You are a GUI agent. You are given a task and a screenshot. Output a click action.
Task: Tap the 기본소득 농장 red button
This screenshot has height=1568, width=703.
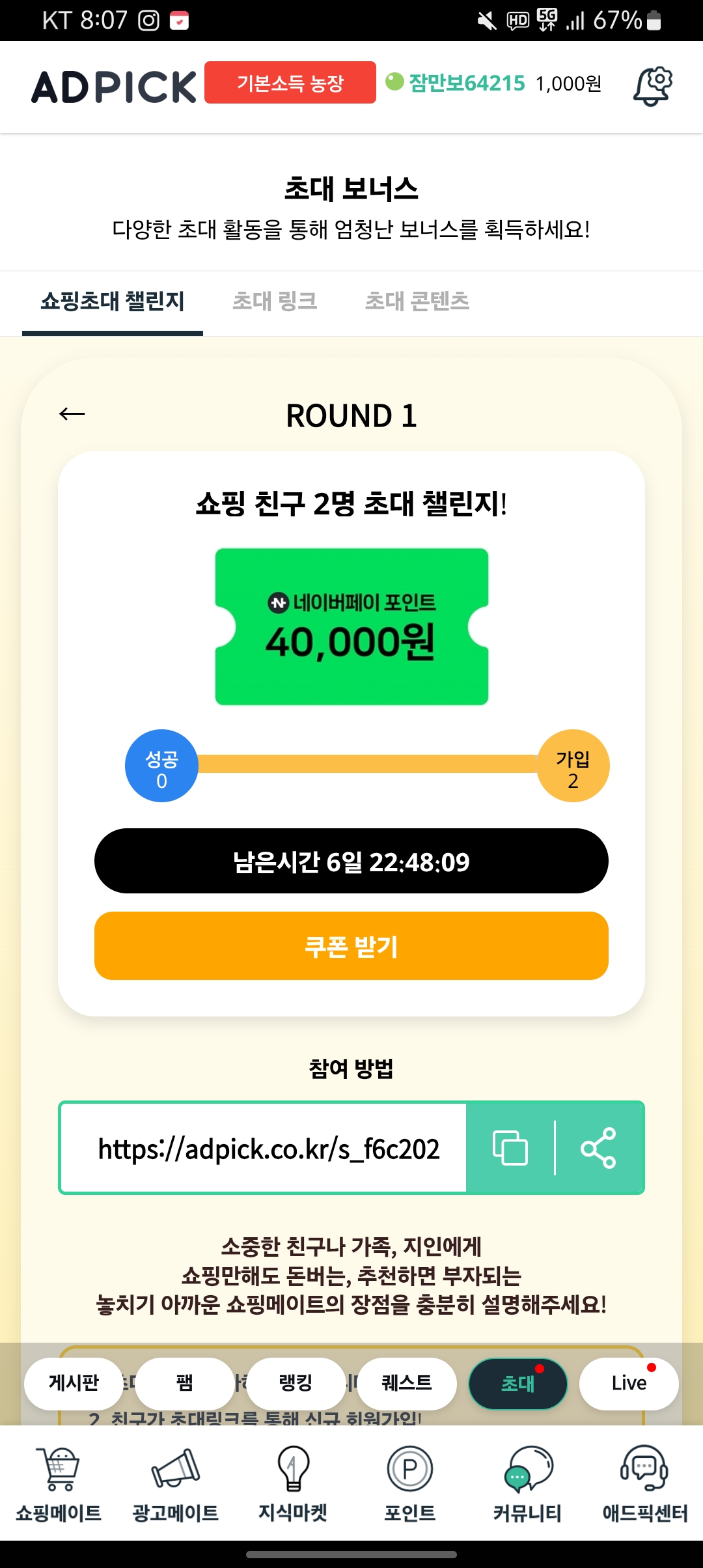tap(290, 83)
